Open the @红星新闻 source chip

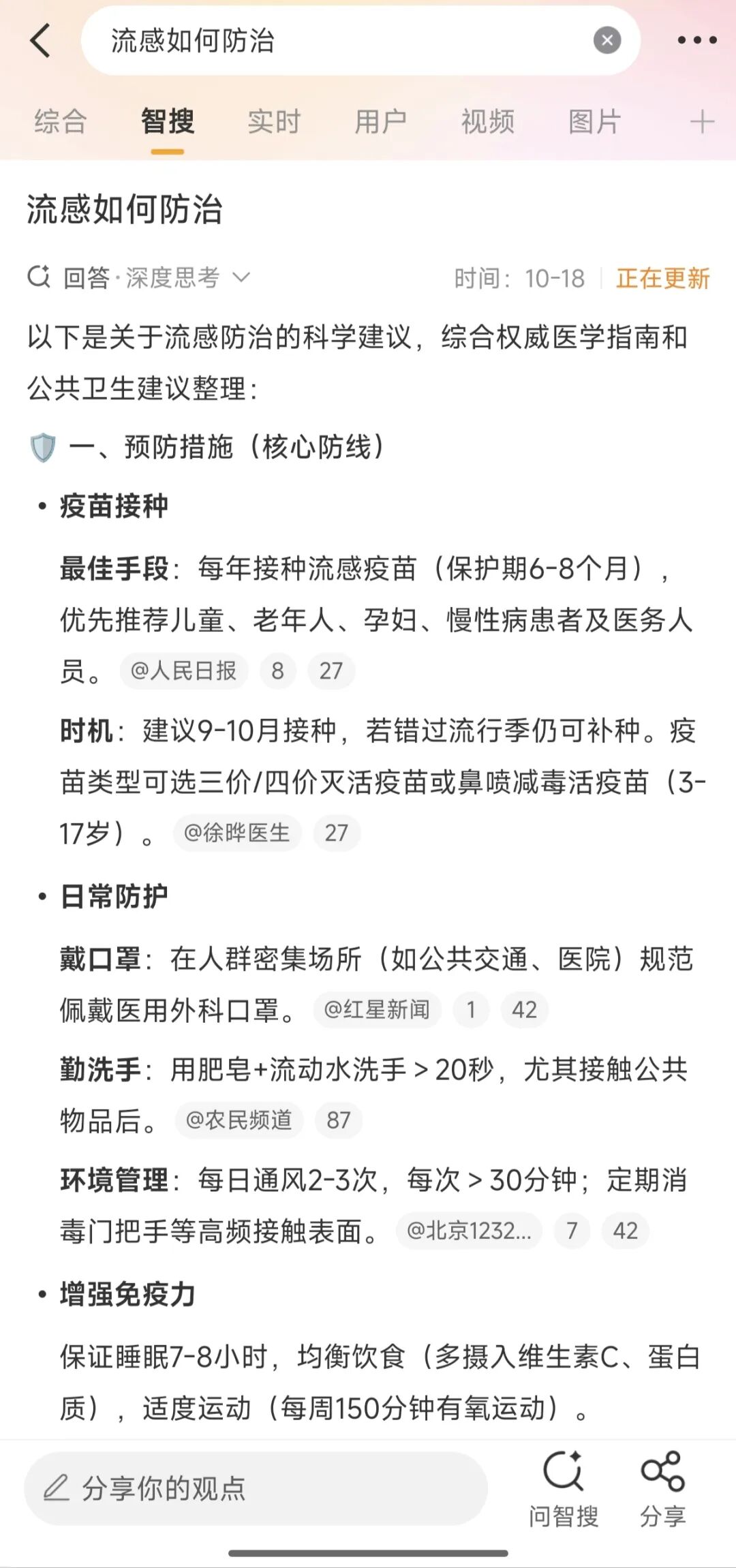click(377, 1009)
